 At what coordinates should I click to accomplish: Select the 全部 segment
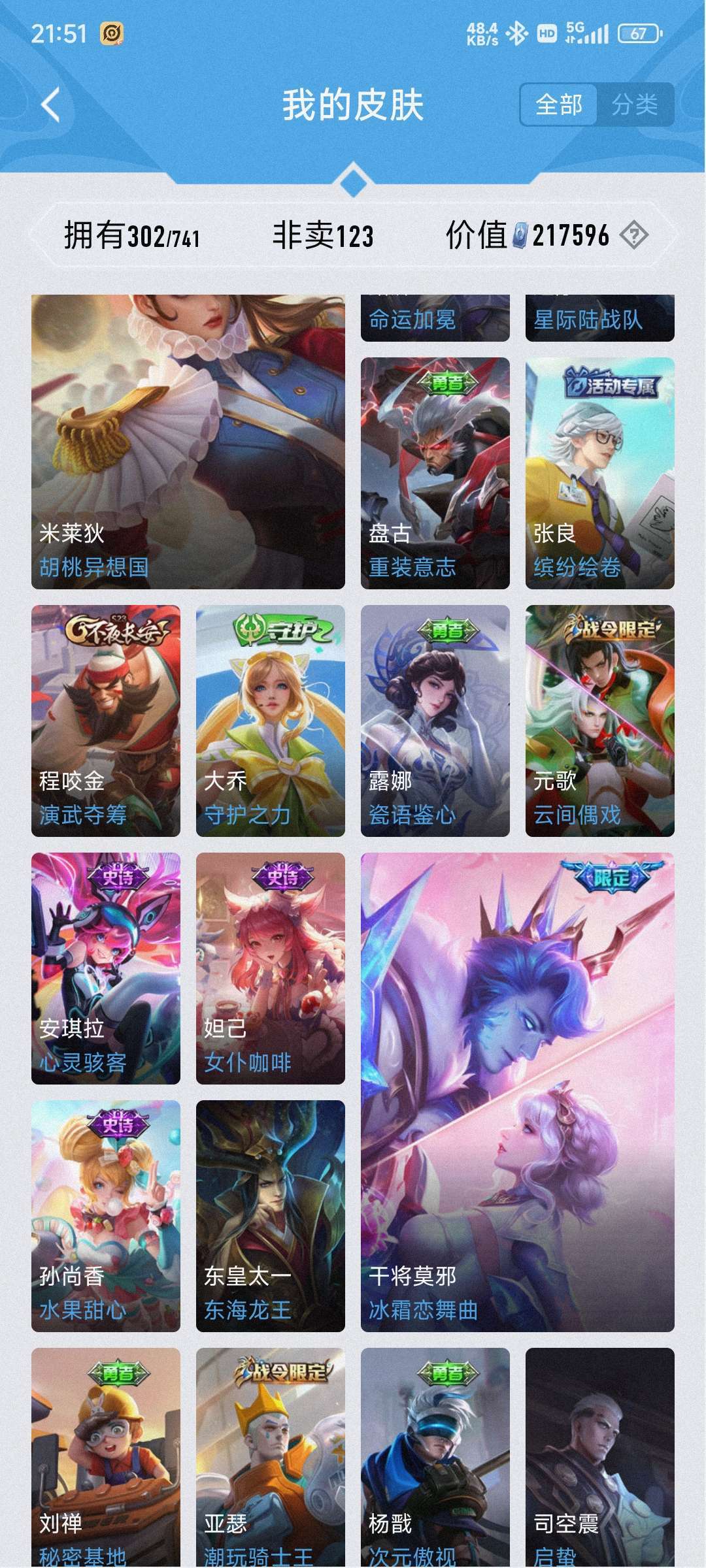click(558, 105)
